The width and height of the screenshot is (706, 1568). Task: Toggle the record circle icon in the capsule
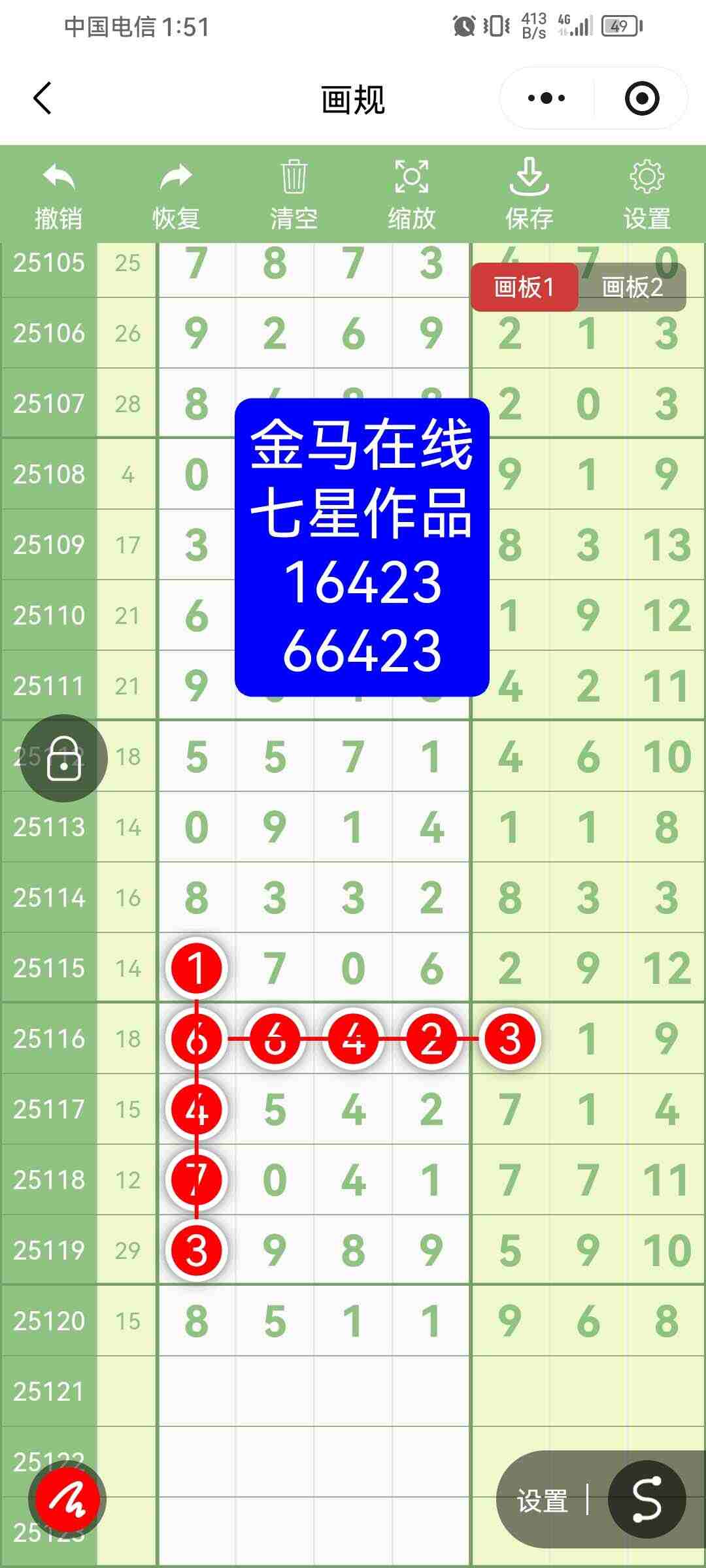(642, 98)
